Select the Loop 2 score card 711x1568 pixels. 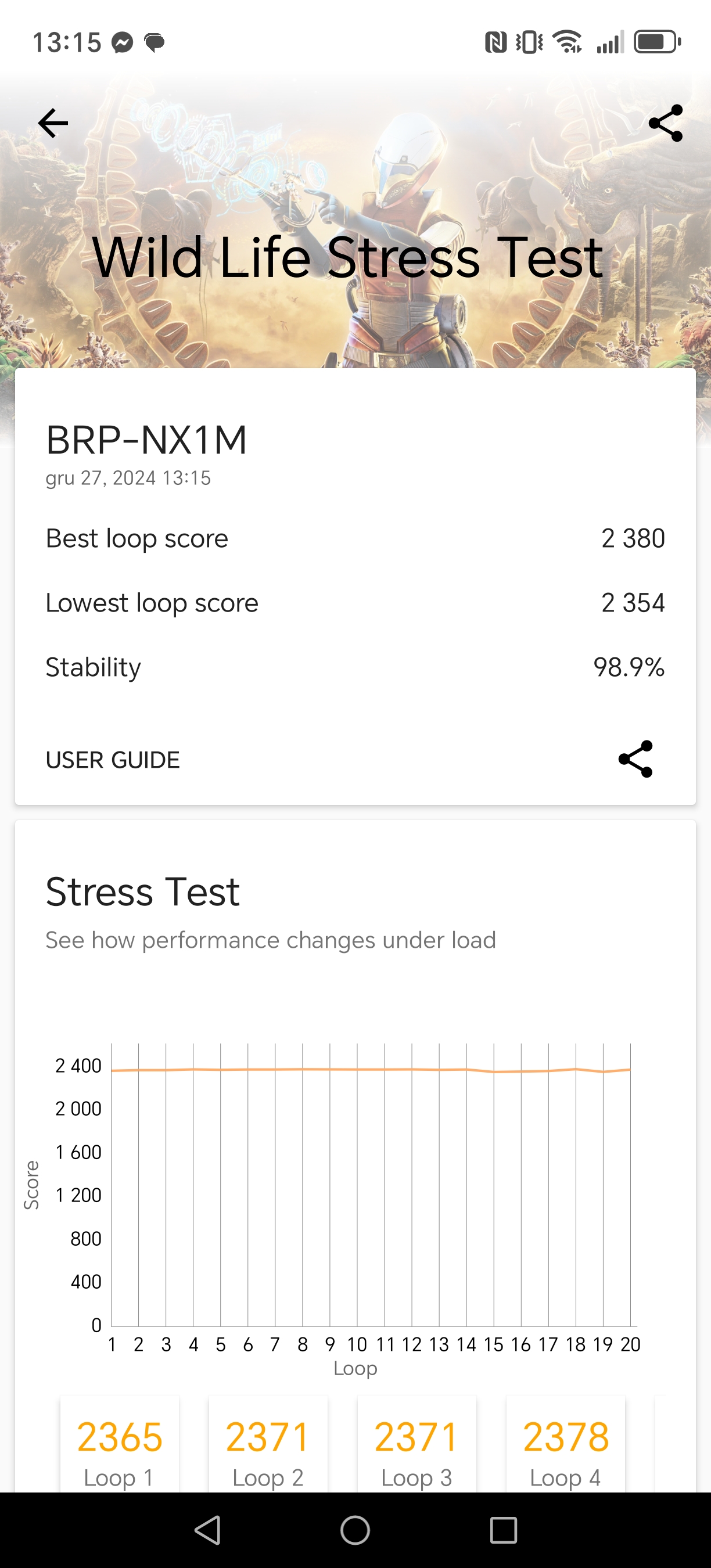[268, 1444]
